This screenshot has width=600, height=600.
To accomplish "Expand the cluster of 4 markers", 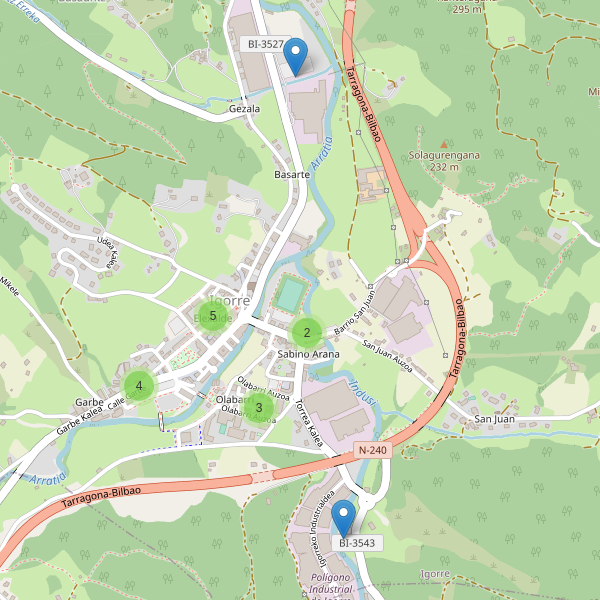I will pyautogui.click(x=139, y=386).
